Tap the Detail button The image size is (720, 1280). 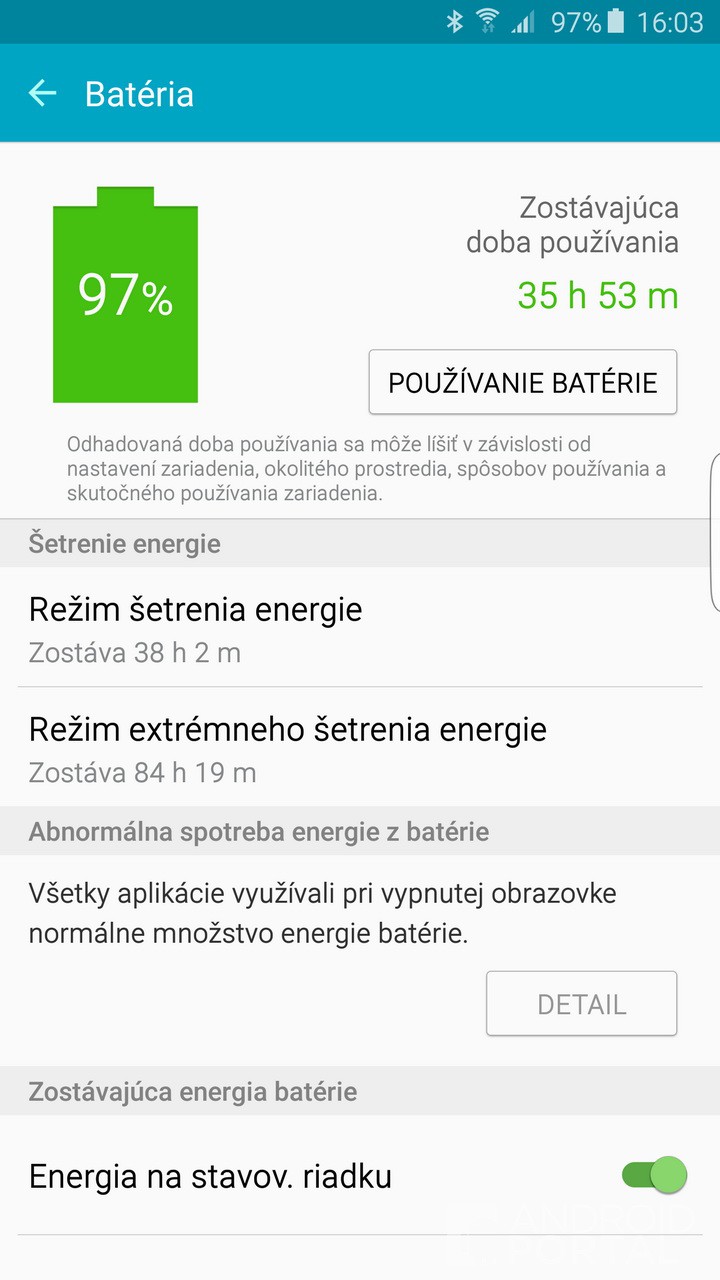(581, 1004)
